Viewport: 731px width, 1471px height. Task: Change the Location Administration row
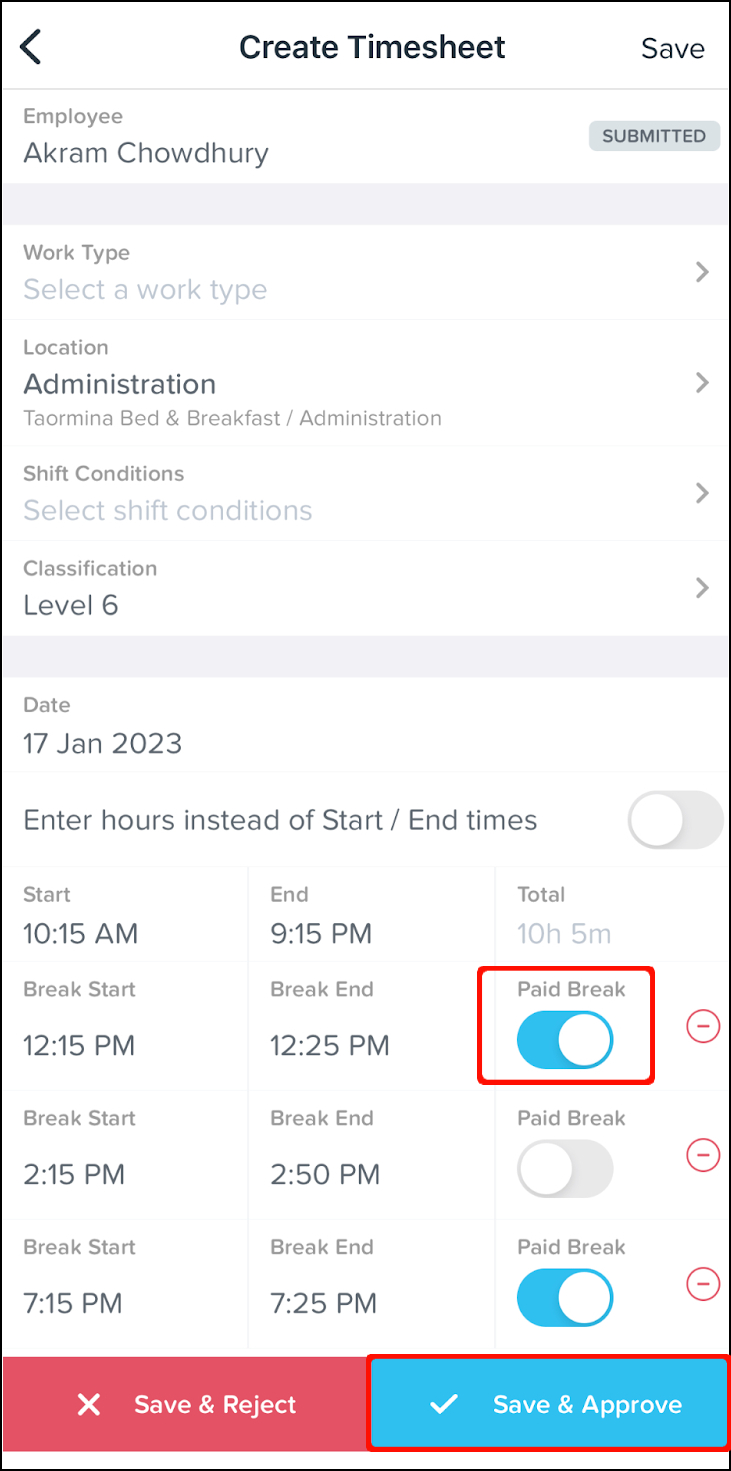pos(365,384)
